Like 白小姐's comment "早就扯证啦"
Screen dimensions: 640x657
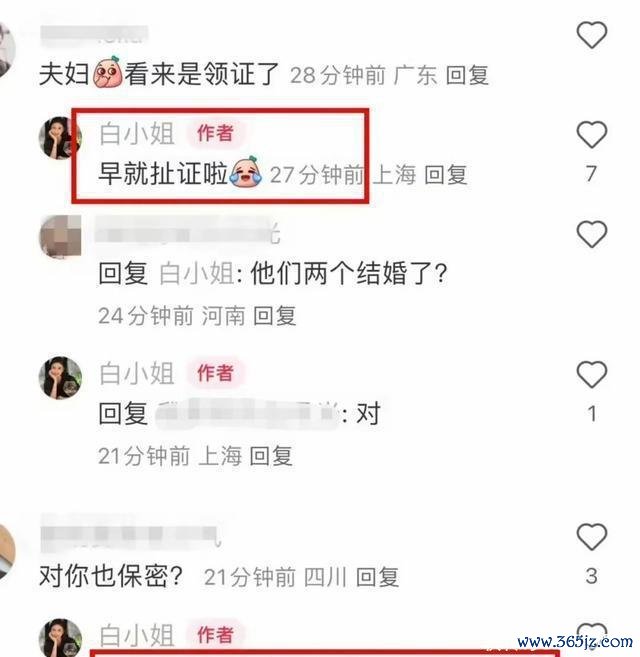click(x=592, y=134)
